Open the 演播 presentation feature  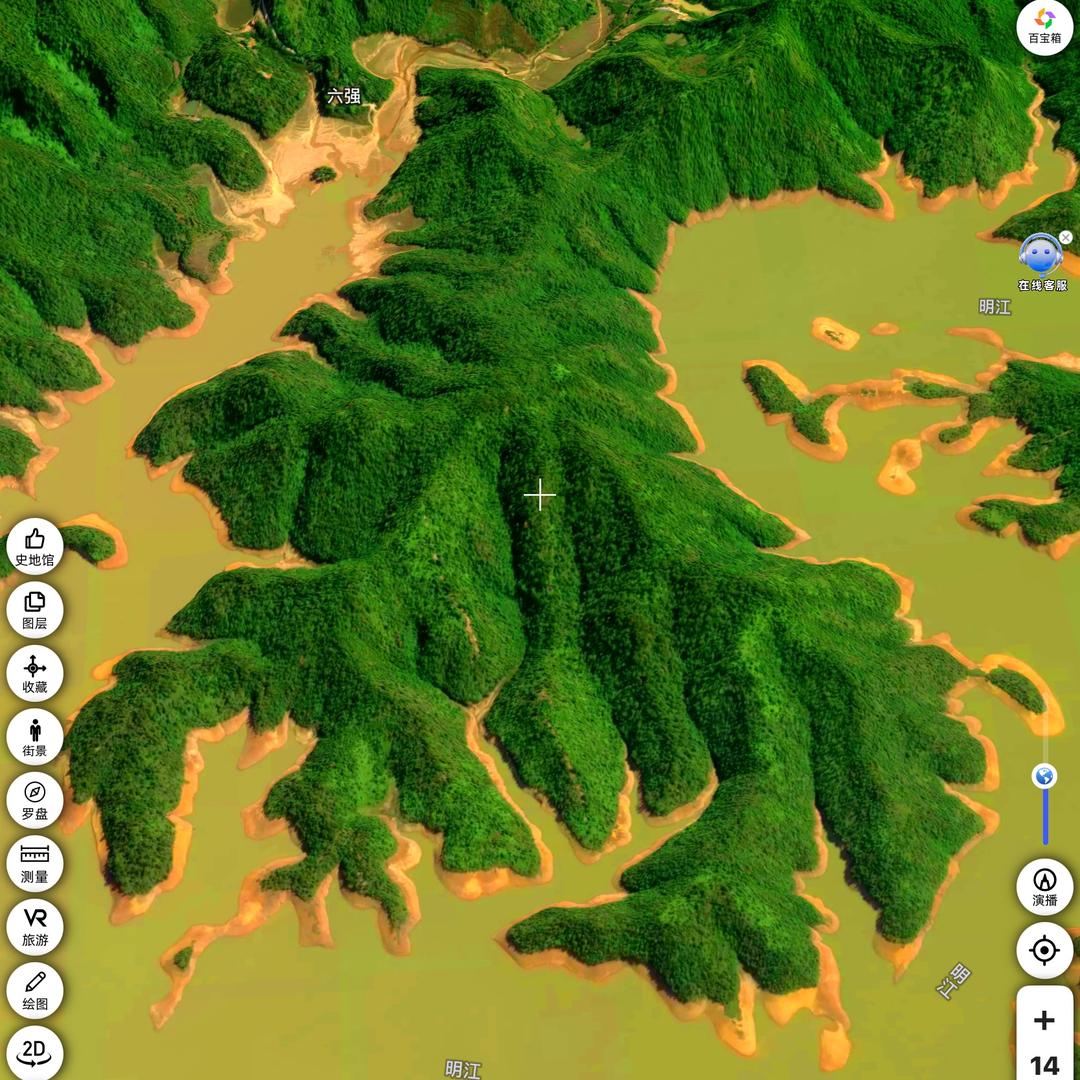point(1044,886)
